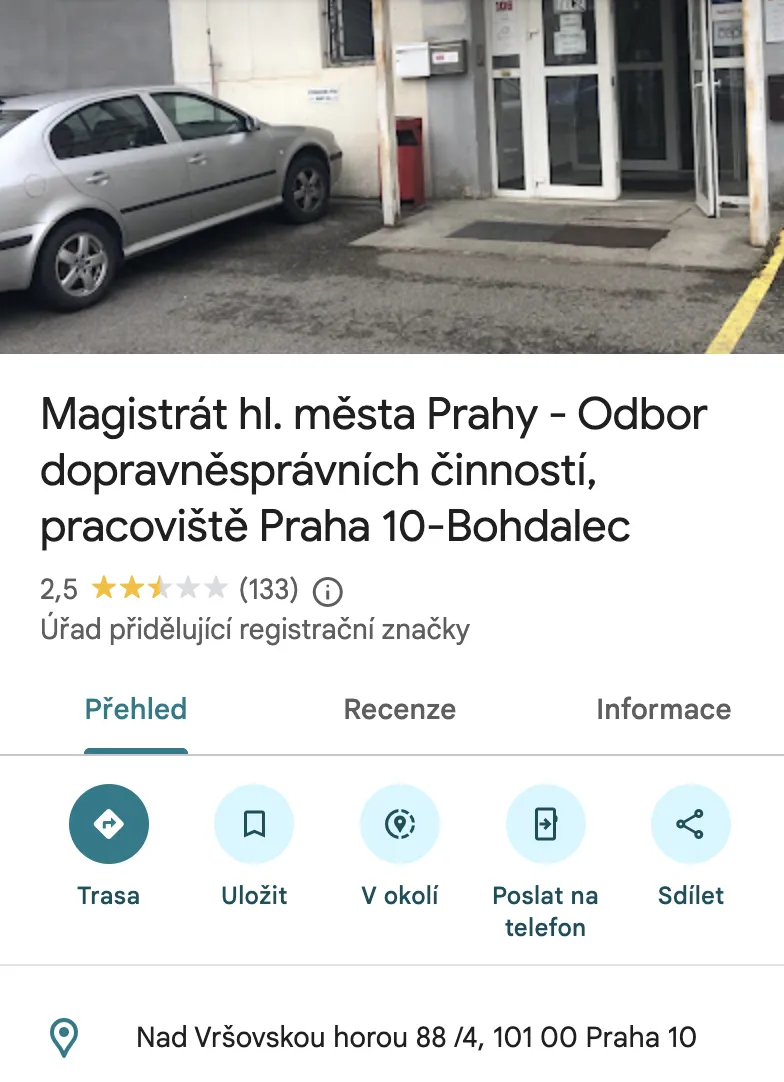Share this place via Sdílet
Viewport: 784px width, 1082px height.
(x=690, y=825)
